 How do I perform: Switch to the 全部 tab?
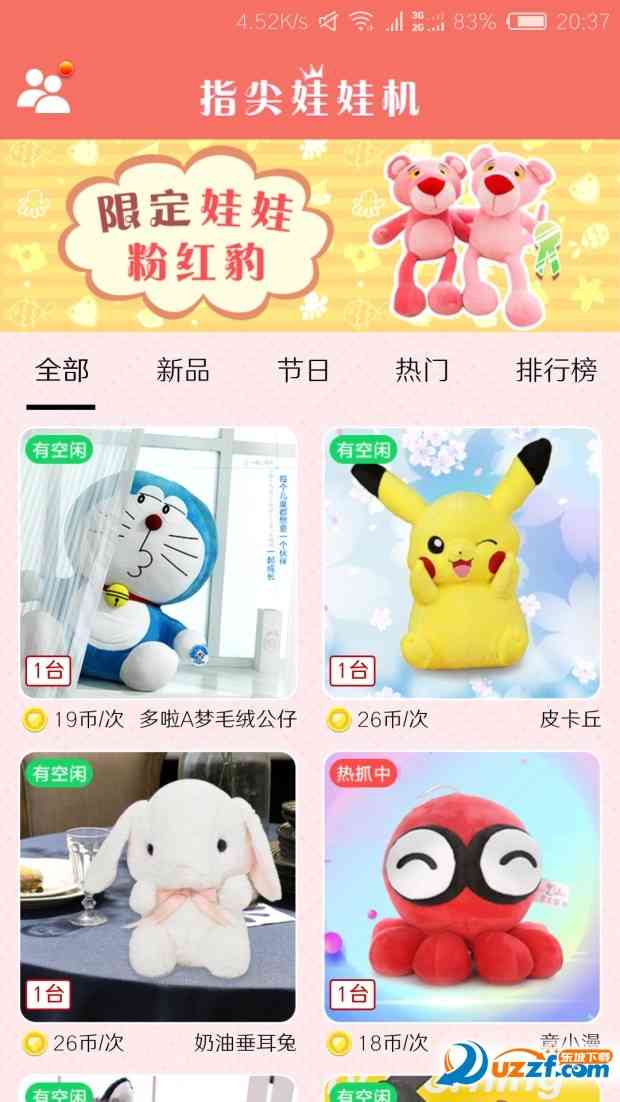click(x=61, y=371)
